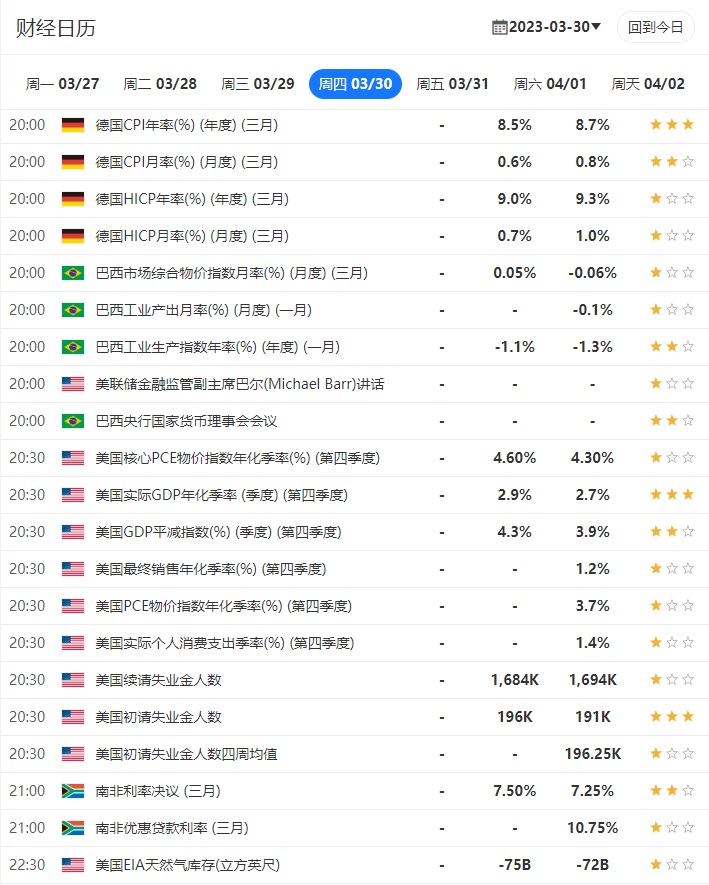Viewport: 709px width, 885px height.
Task: View 周天 04/02 calendar
Action: coord(648,84)
